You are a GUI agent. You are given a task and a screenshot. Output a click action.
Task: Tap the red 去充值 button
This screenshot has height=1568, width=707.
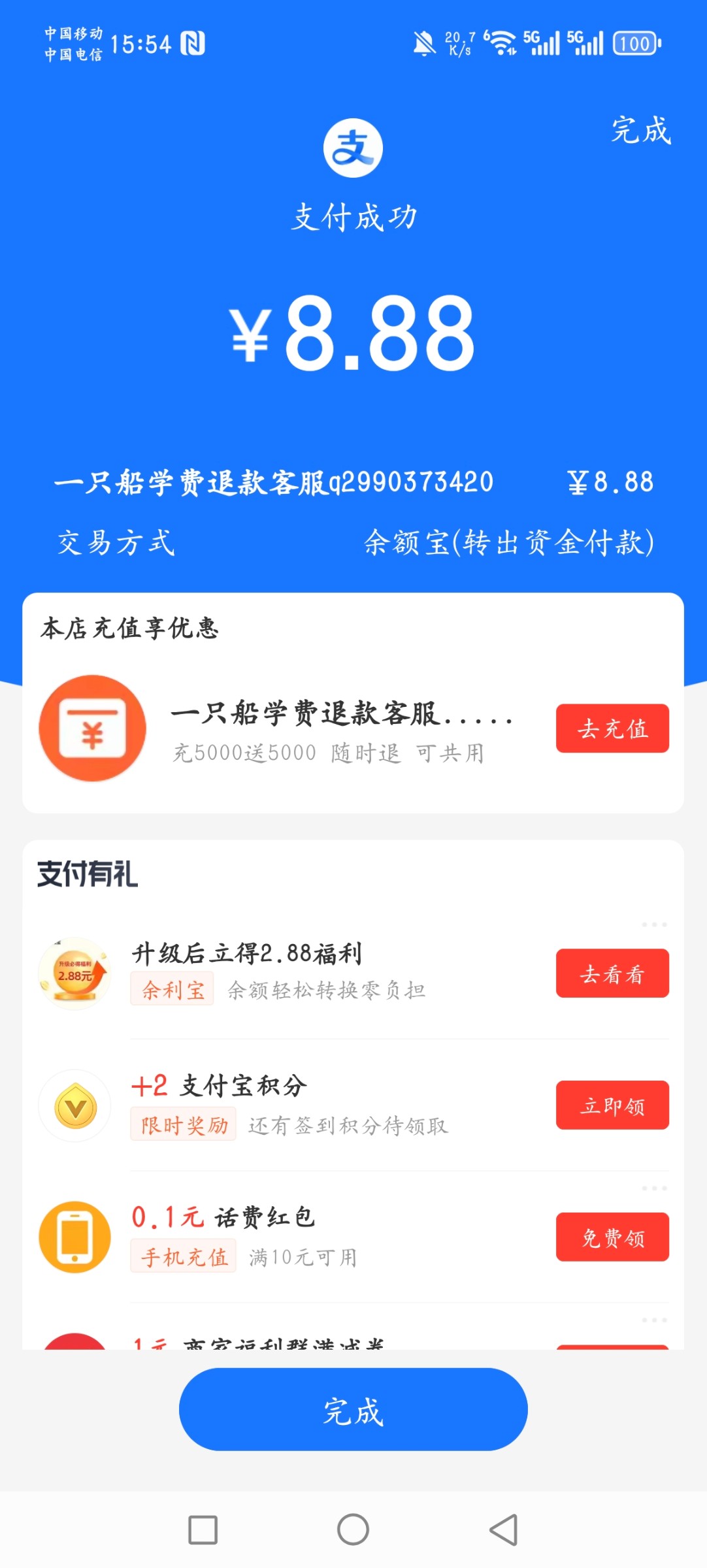[x=612, y=728]
